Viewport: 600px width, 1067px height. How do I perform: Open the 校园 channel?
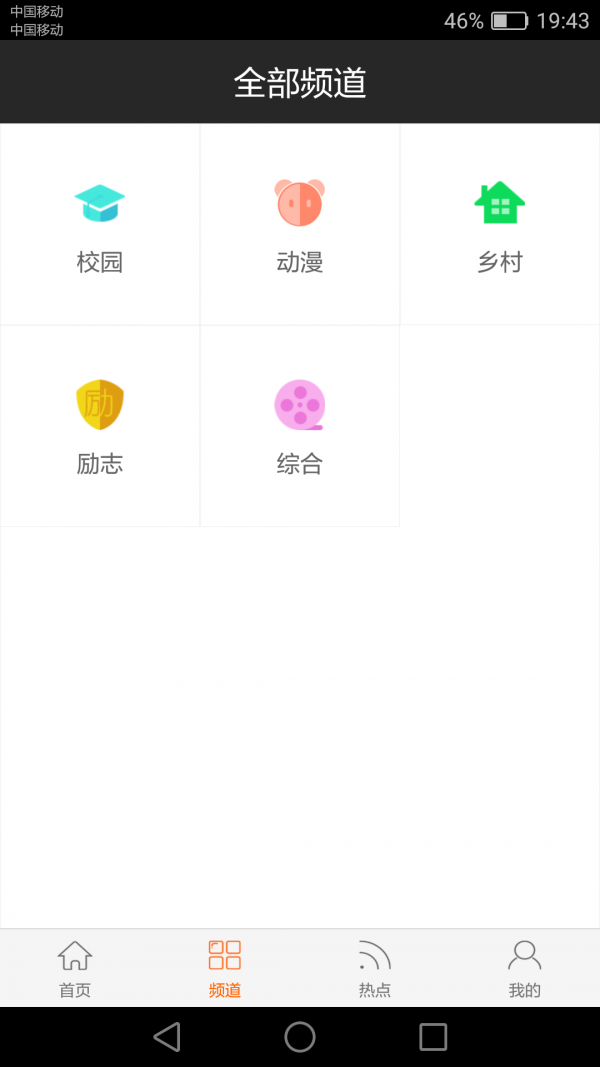(x=100, y=225)
